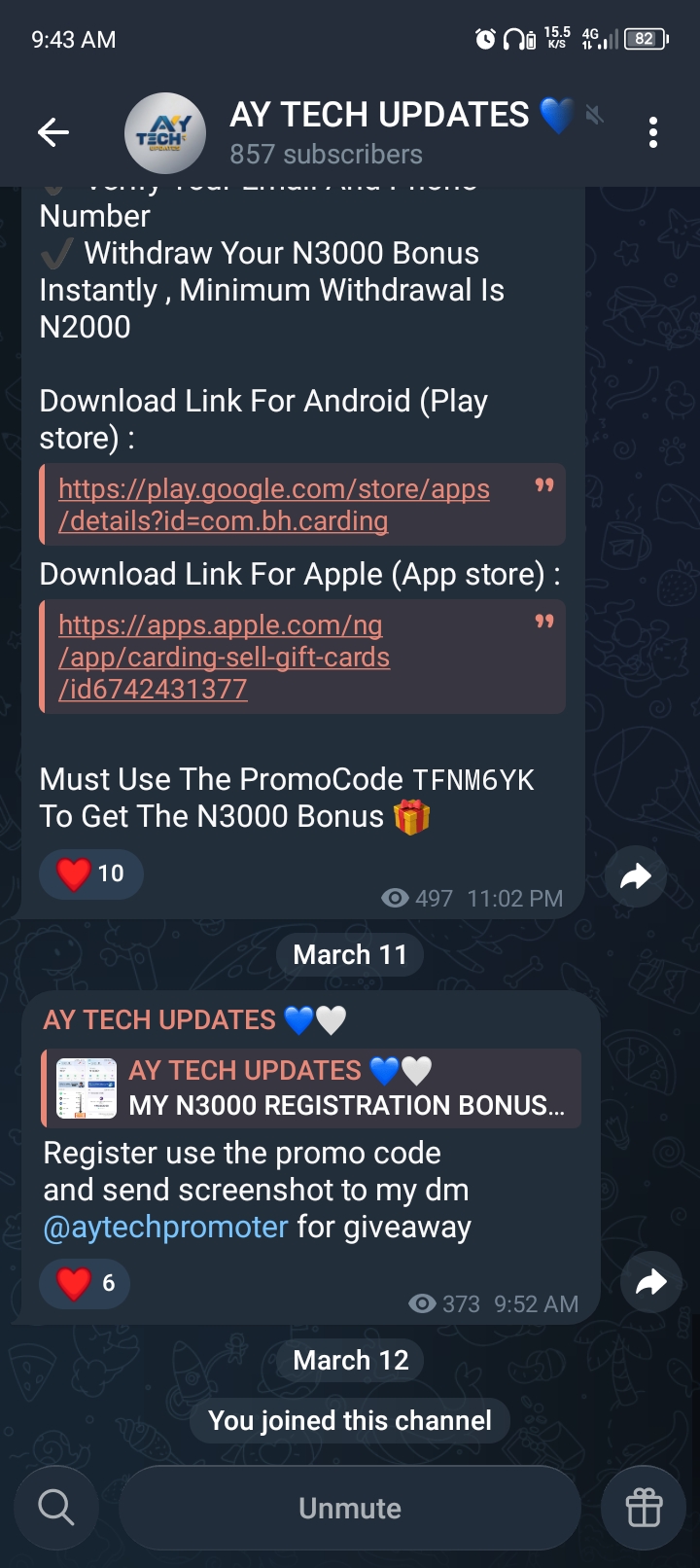
Task: Copy the promo code TFNM6YK
Action: pyautogui.click(x=473, y=780)
